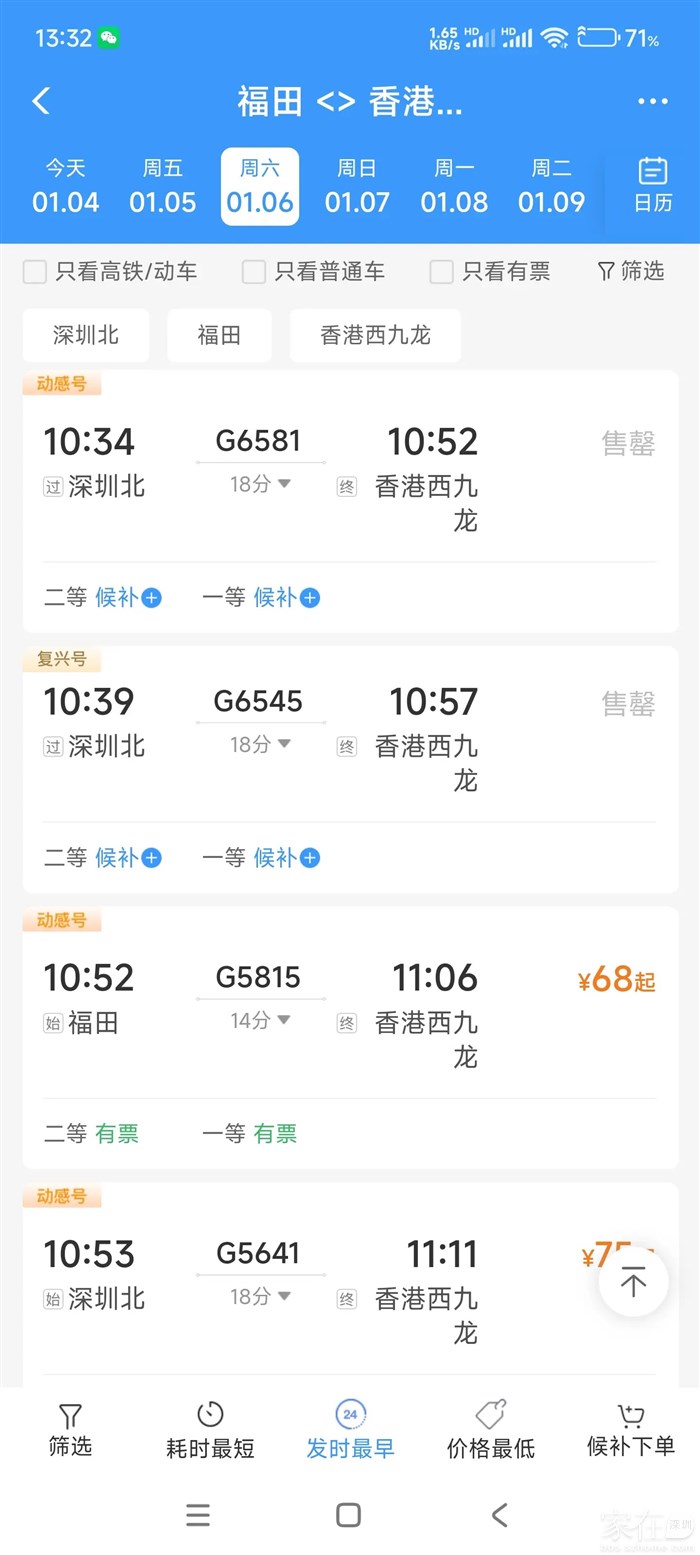This screenshot has height=1555, width=700.
Task: Expand stops for train G6581
Action: pyautogui.click(x=260, y=484)
